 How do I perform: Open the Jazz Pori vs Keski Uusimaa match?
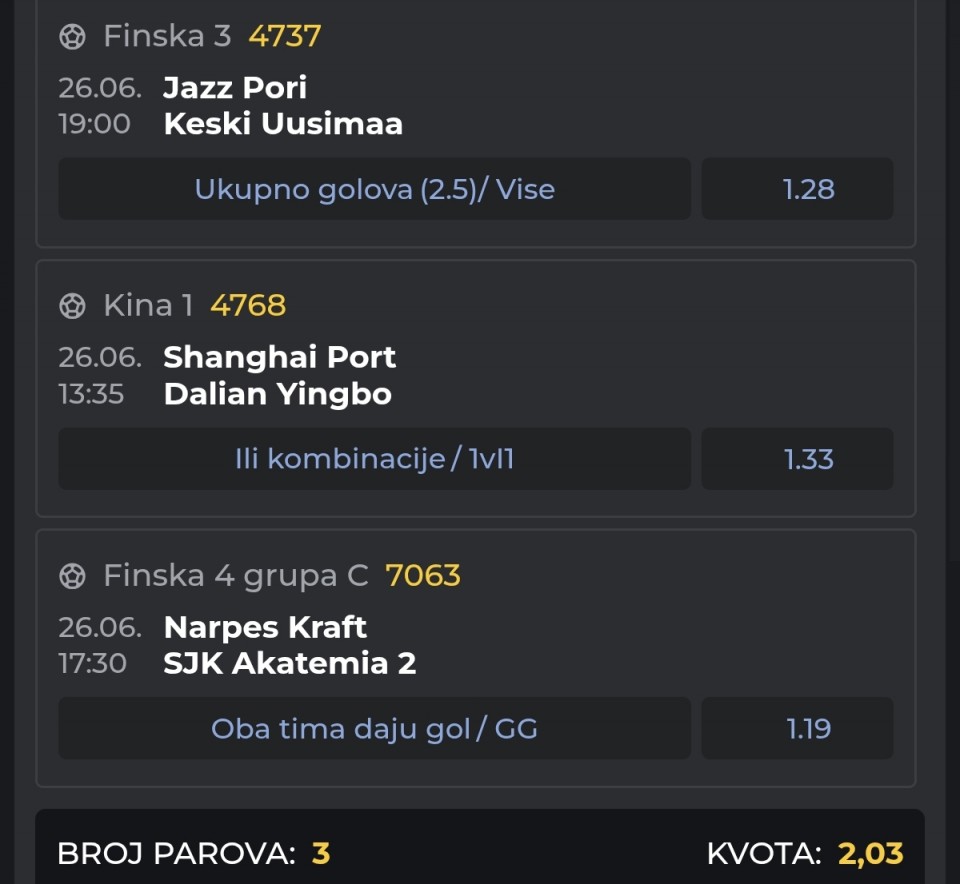click(283, 106)
